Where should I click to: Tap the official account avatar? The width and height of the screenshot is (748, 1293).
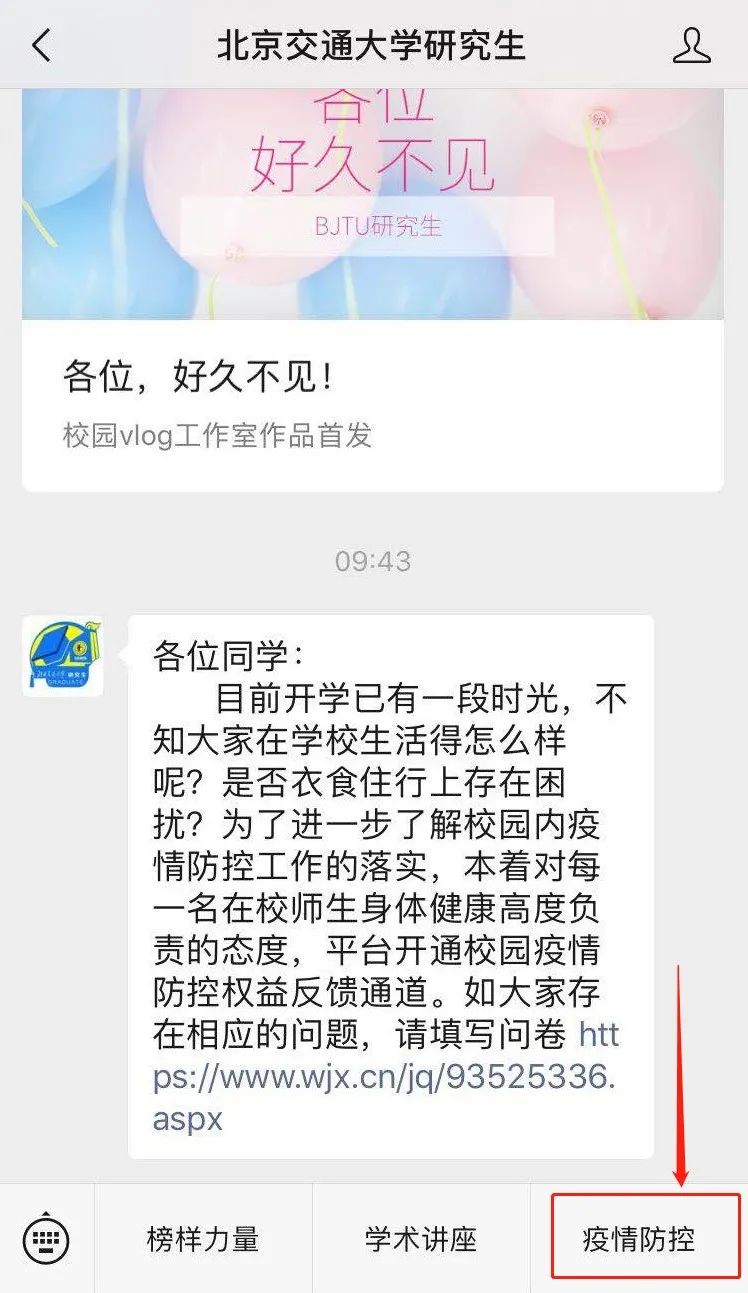62,655
